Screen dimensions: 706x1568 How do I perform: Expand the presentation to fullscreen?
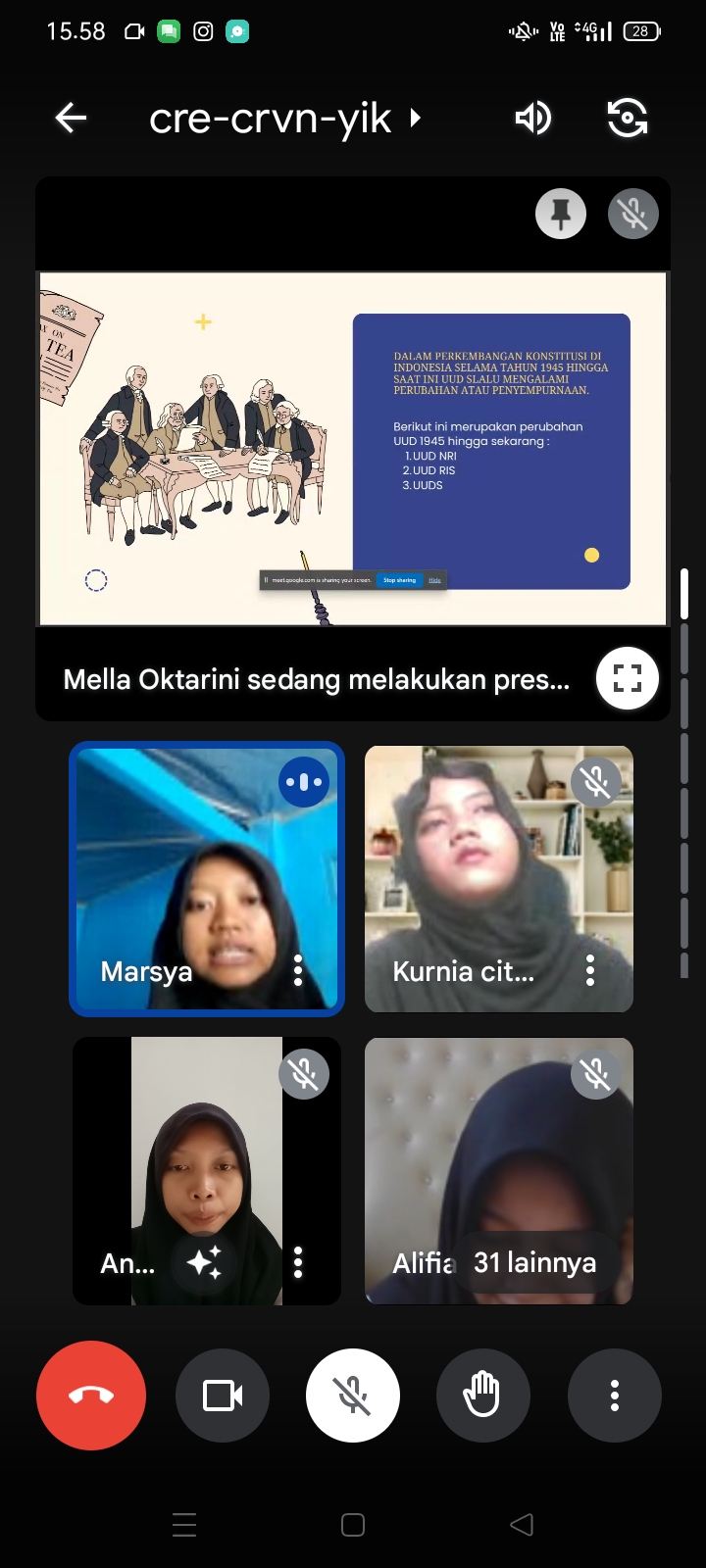click(628, 678)
